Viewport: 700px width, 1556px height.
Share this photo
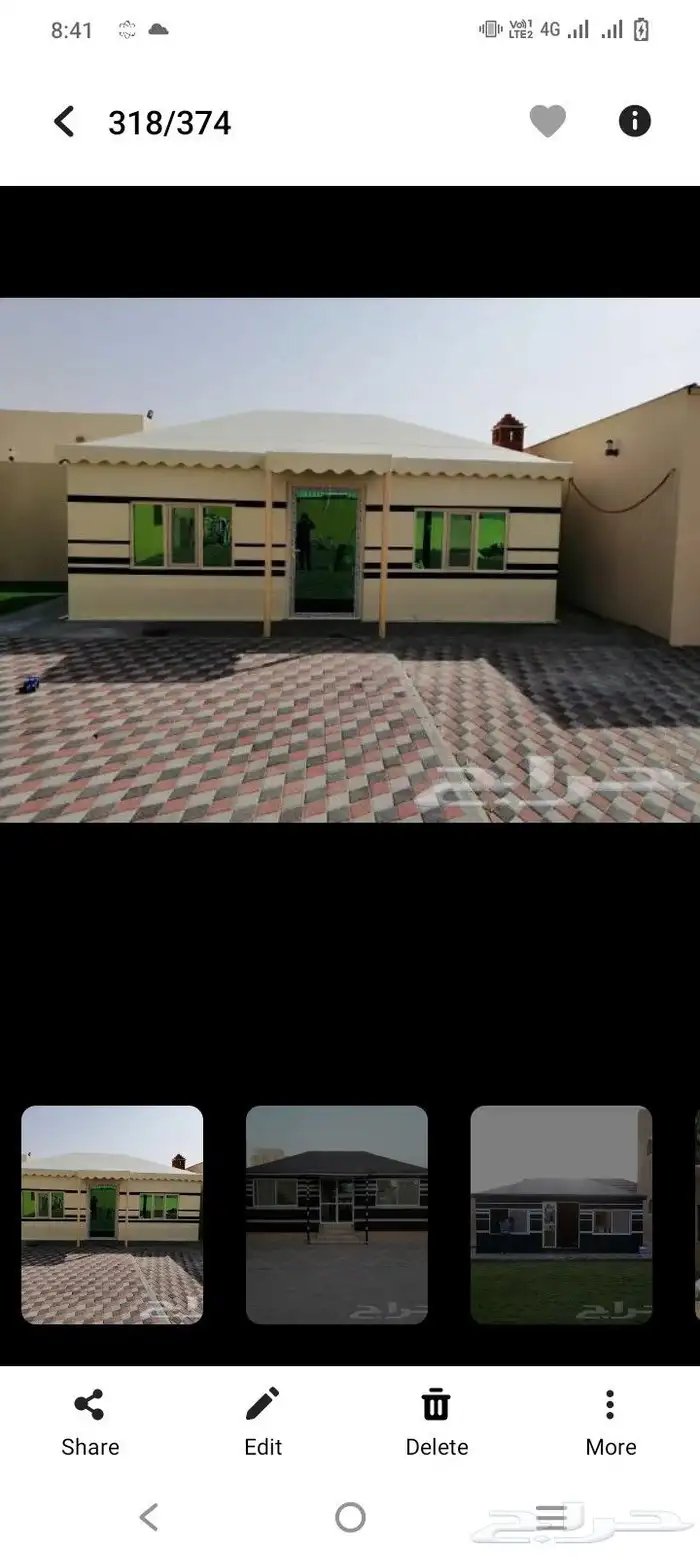click(90, 1422)
